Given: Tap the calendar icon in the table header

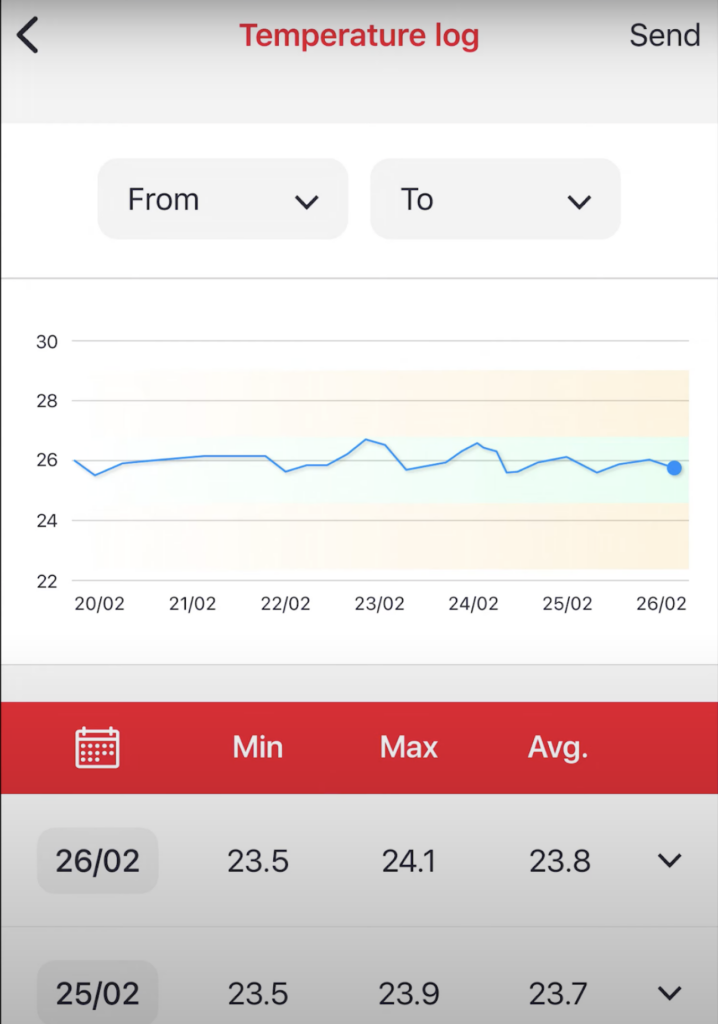Looking at the screenshot, I should 97,747.
